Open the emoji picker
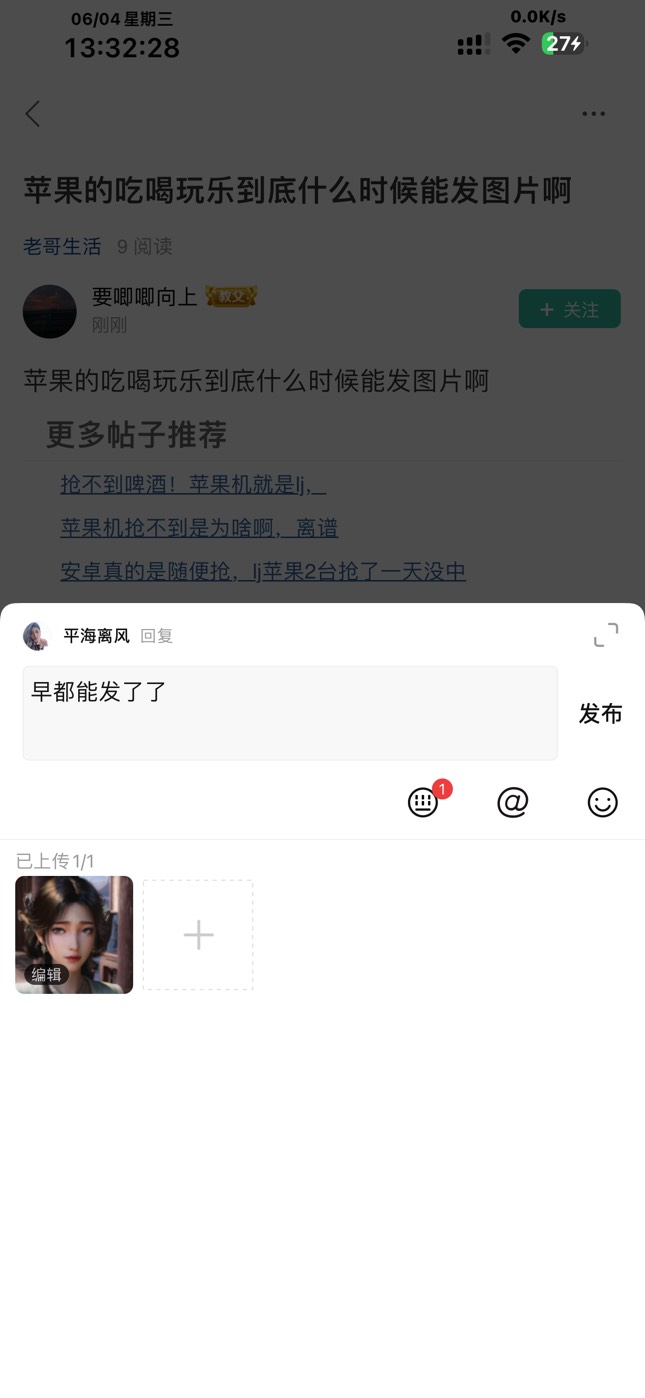This screenshot has height=1398, width=645. 603,802
